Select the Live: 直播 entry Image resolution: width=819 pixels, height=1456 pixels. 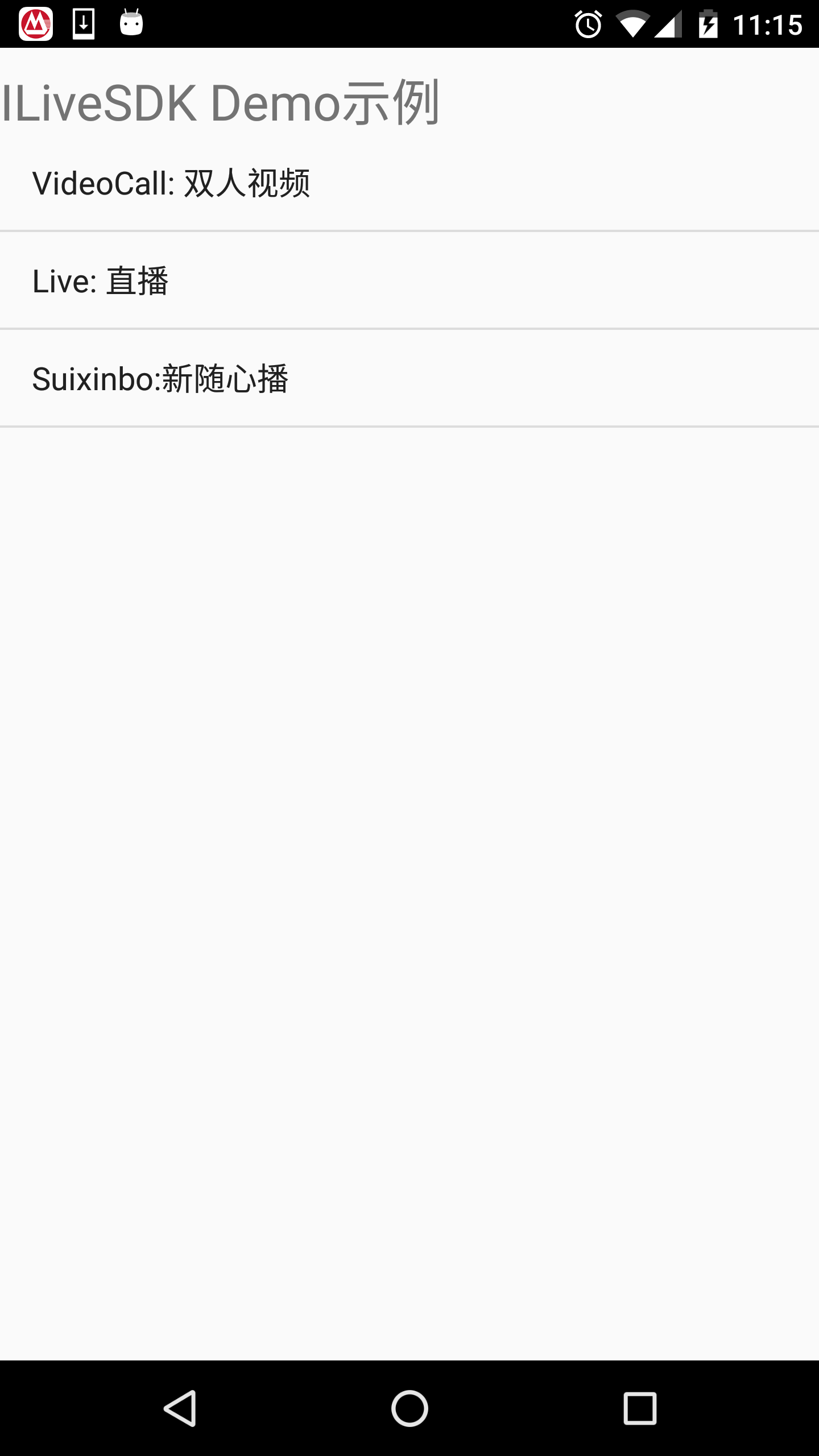(409, 280)
